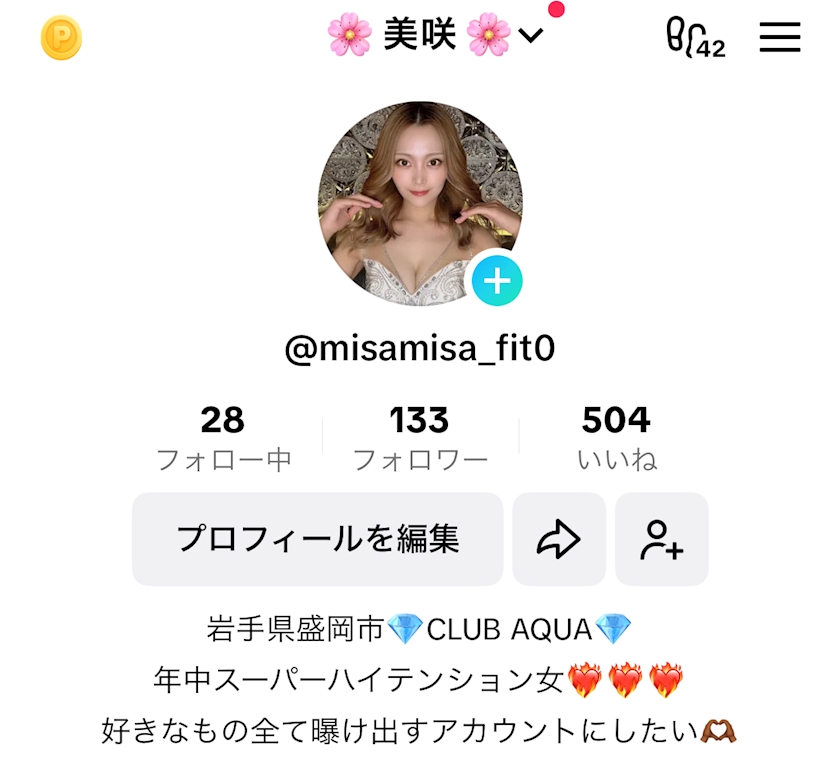
Task: Open the footprints profile views icon
Action: pyautogui.click(x=694, y=38)
